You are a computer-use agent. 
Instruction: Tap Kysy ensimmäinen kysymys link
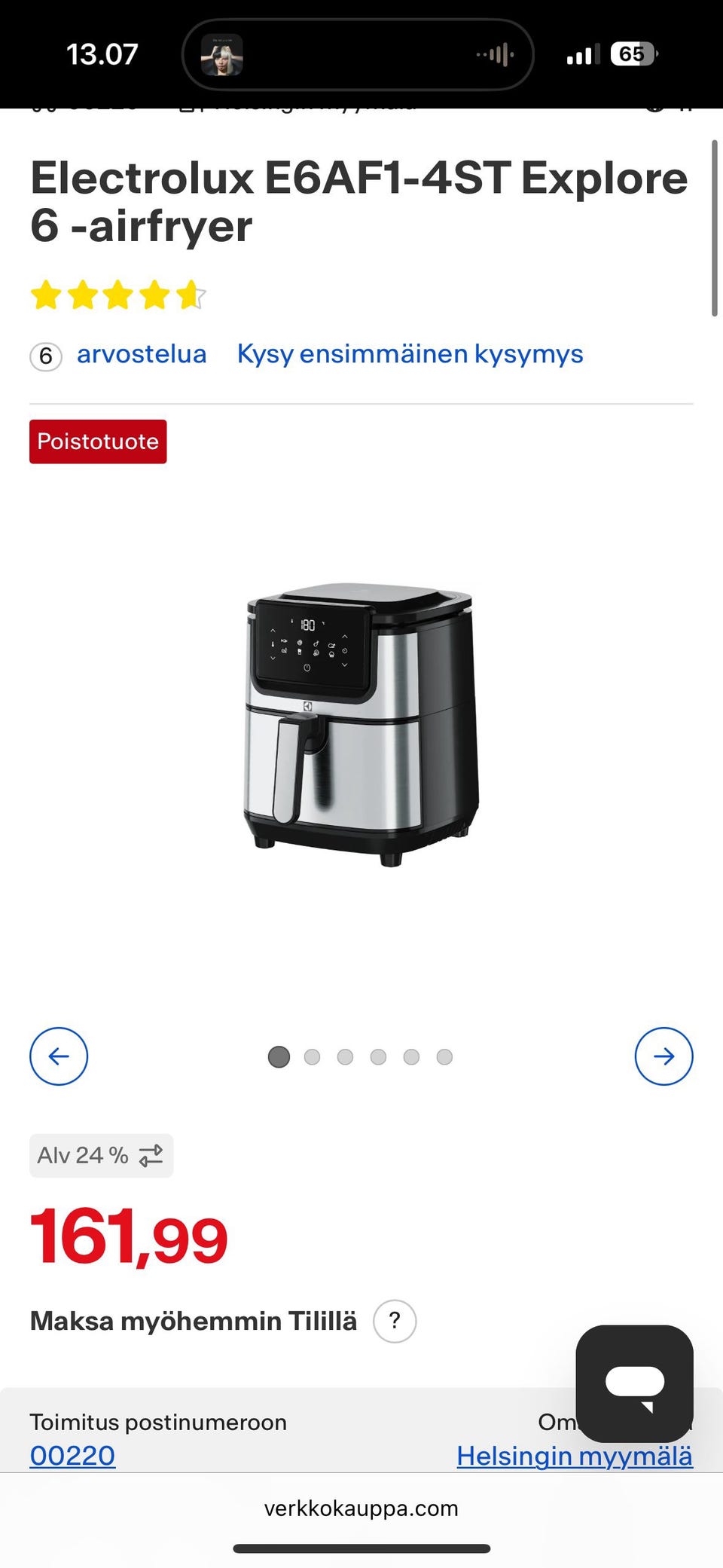tap(410, 353)
